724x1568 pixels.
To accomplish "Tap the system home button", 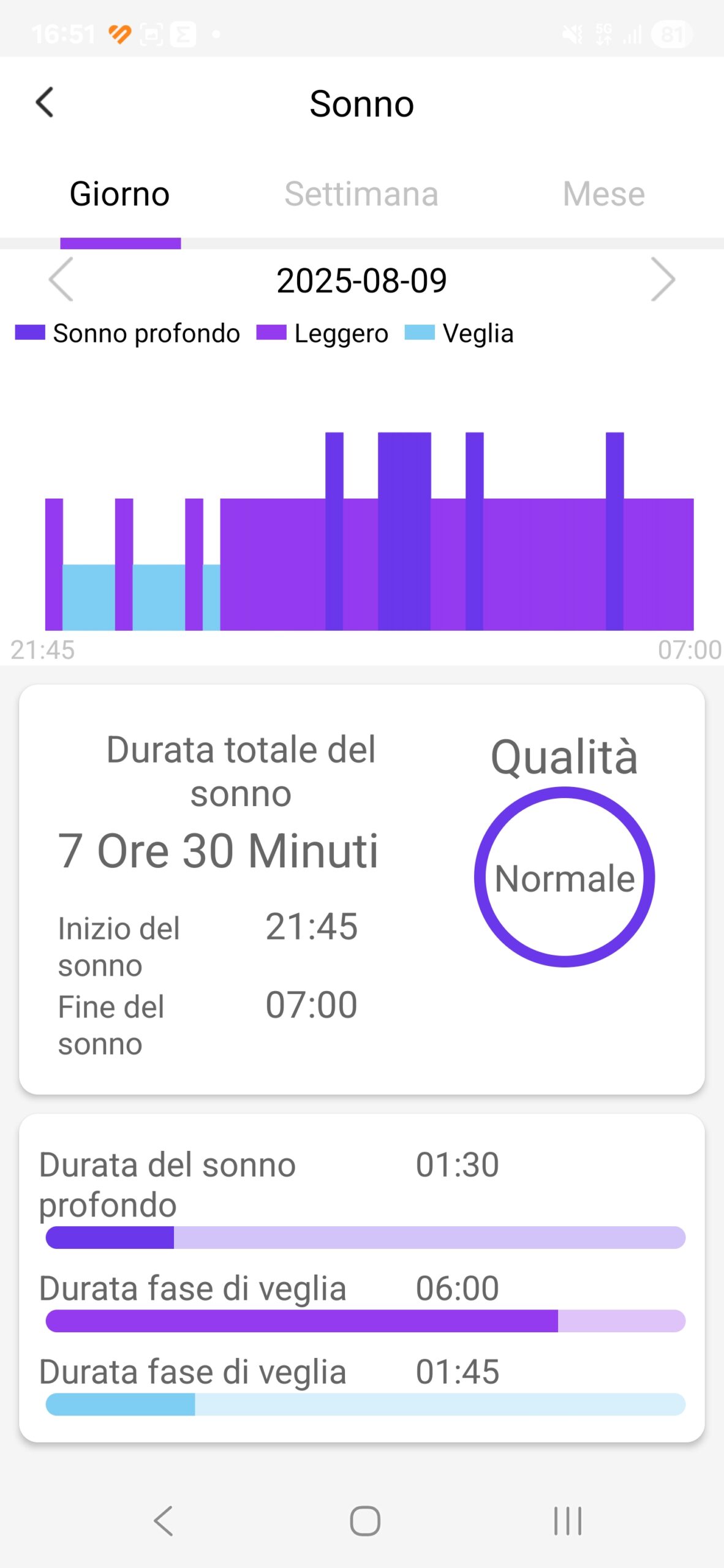I will tap(365, 1521).
